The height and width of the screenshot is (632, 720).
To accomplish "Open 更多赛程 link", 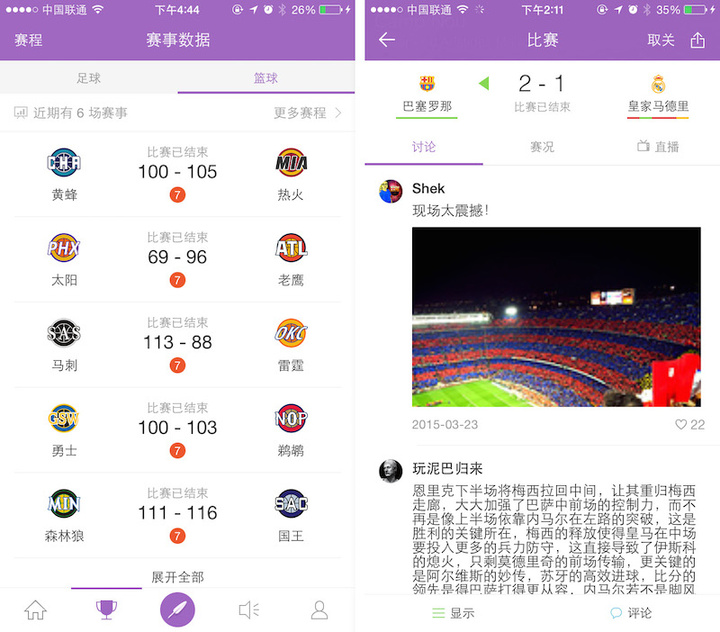I will [x=307, y=113].
